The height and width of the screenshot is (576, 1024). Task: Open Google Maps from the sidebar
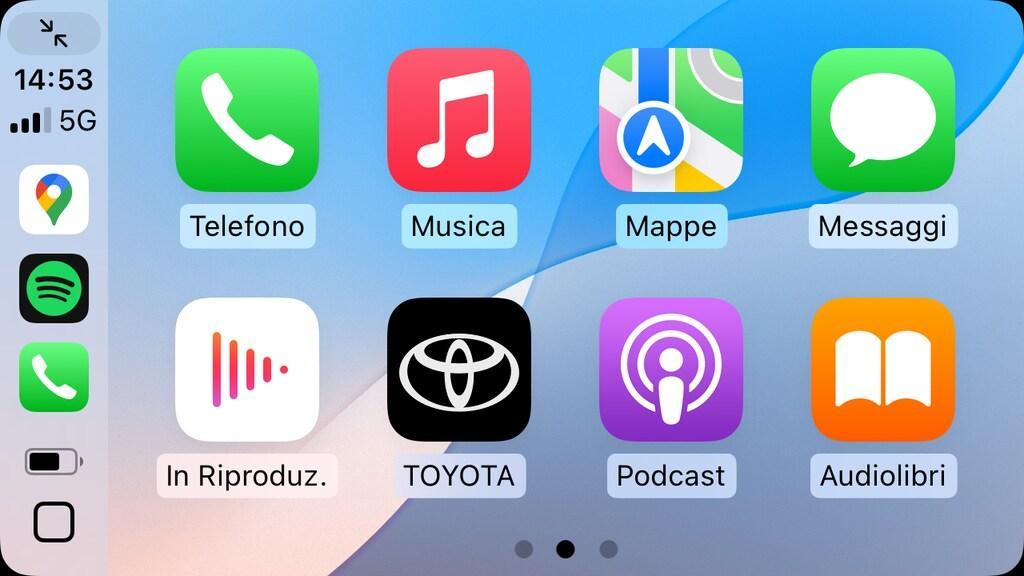pos(54,199)
